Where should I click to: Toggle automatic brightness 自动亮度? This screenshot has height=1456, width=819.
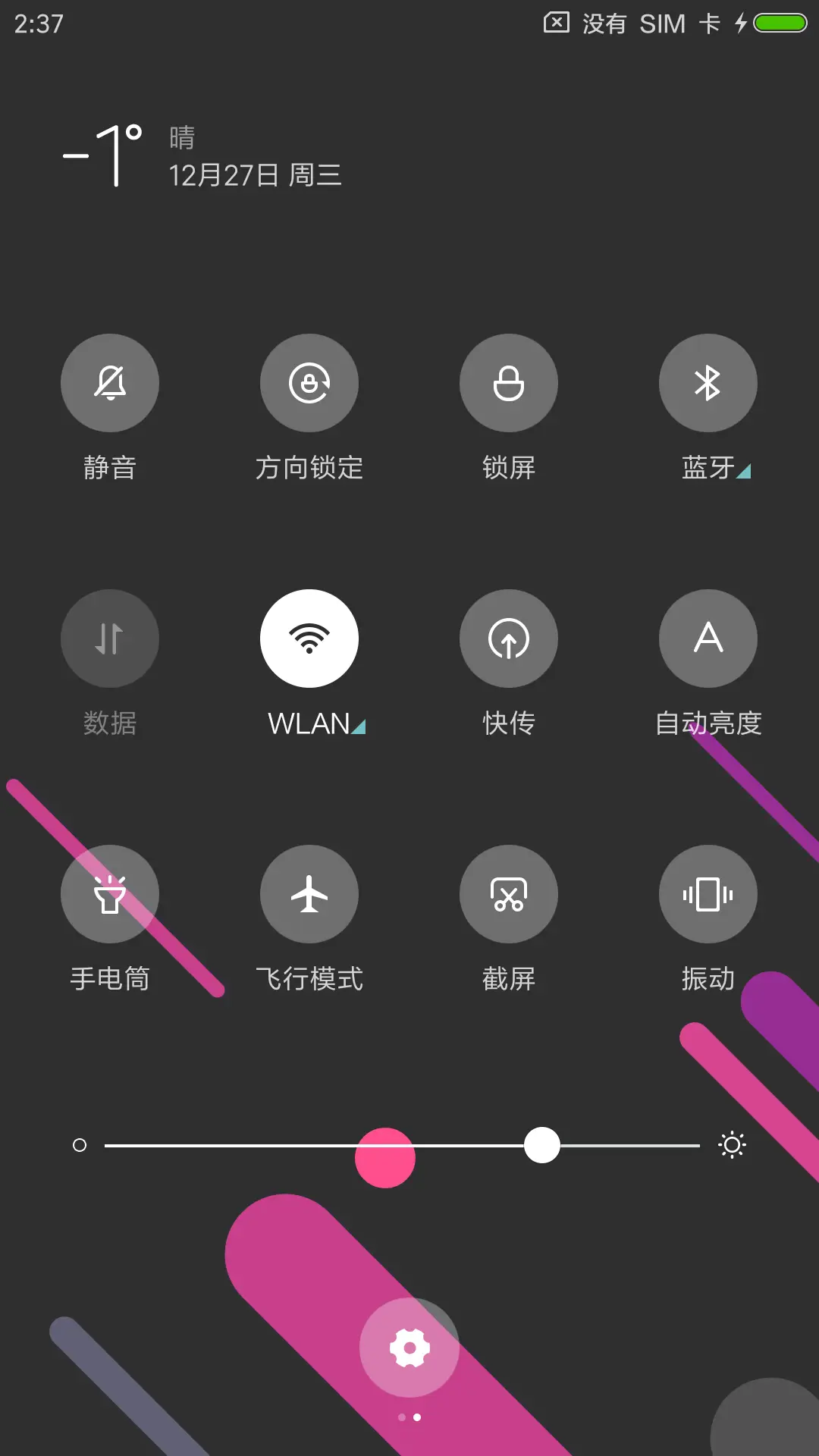[708, 639]
